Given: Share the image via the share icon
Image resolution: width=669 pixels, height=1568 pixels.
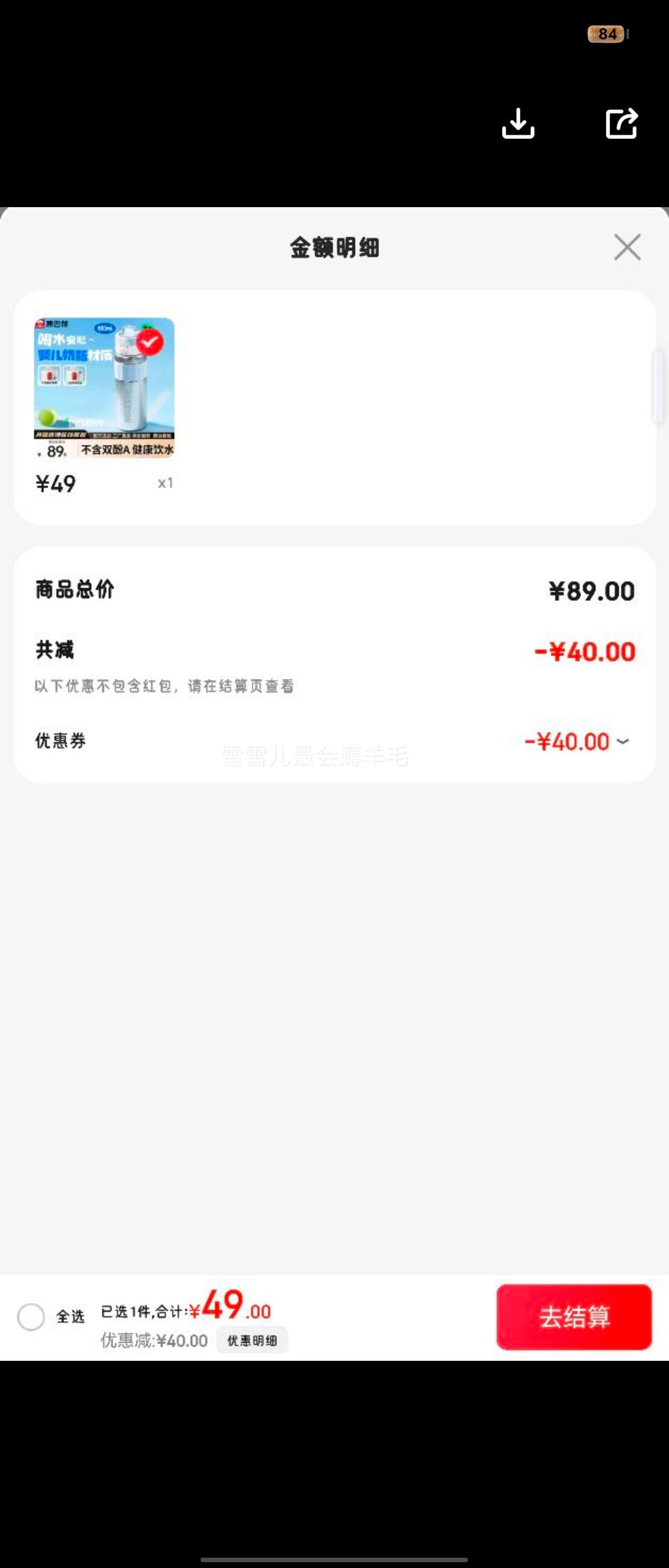Looking at the screenshot, I should click(x=622, y=124).
